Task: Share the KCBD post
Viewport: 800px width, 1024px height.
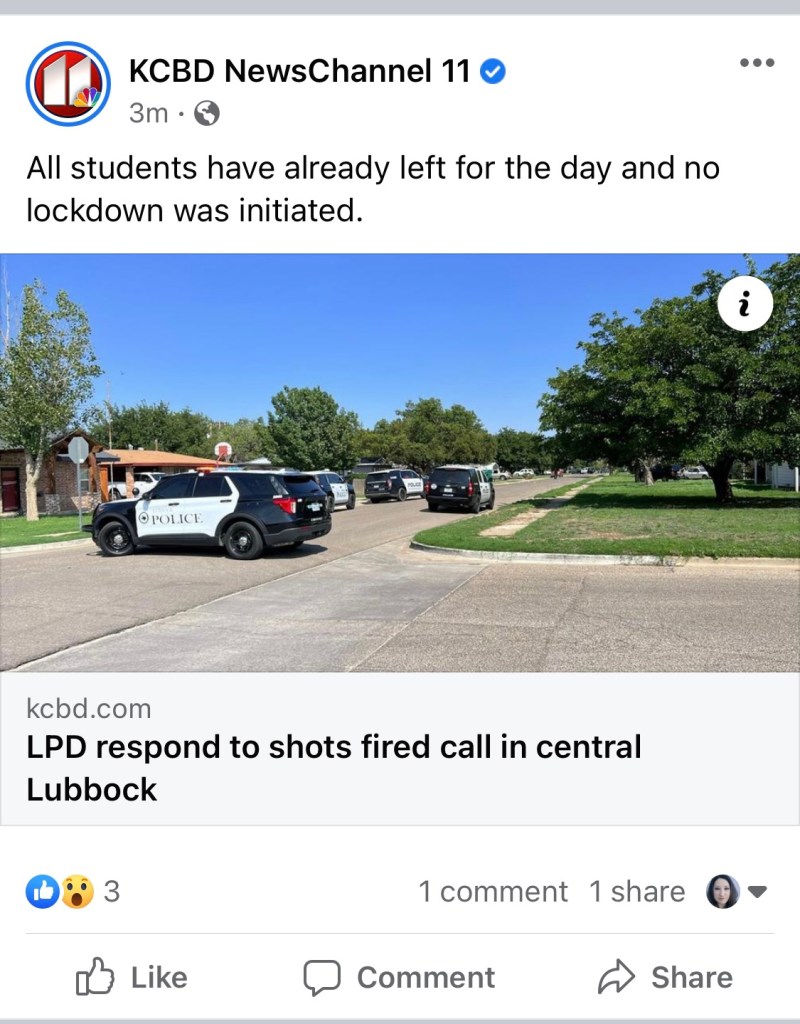Action: coord(665,977)
